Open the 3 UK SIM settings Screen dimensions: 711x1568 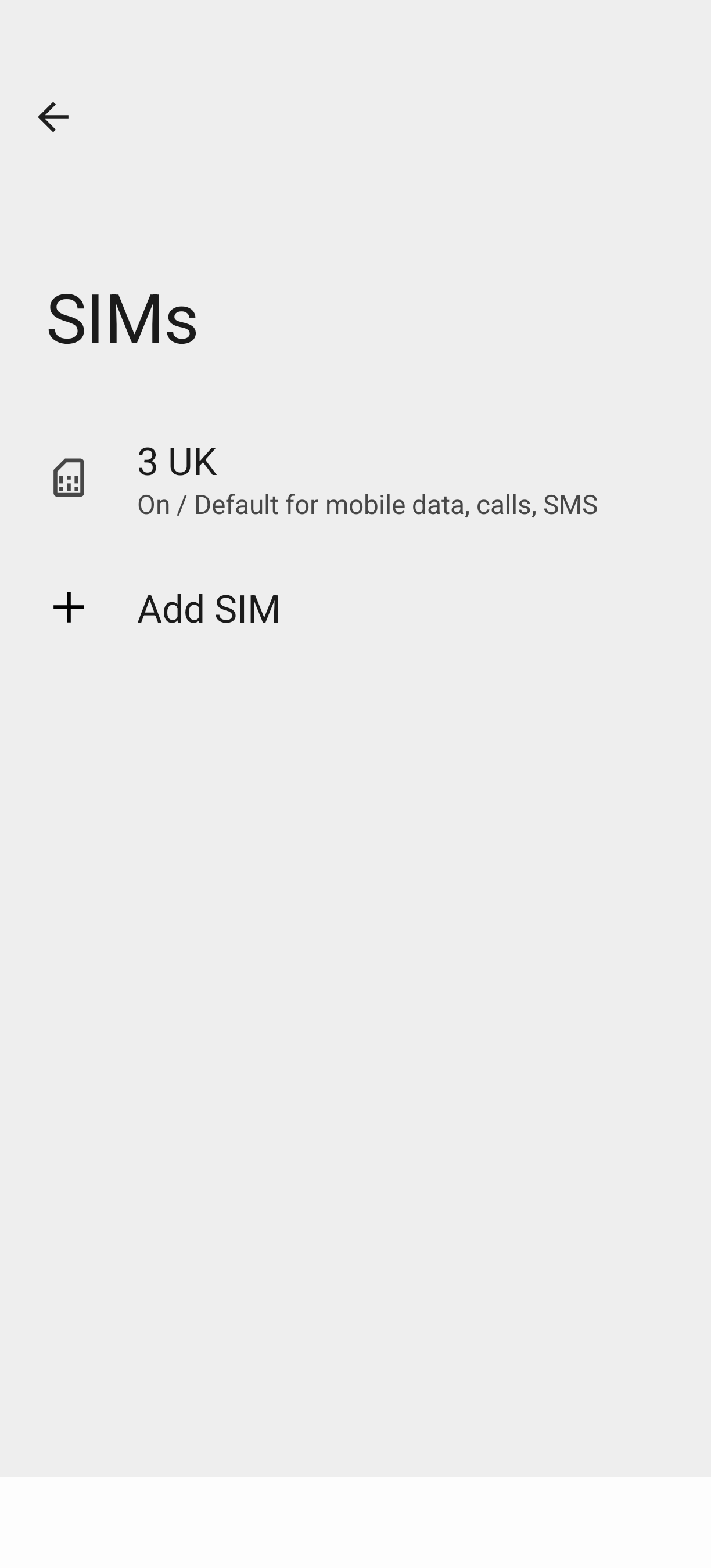[x=355, y=480]
